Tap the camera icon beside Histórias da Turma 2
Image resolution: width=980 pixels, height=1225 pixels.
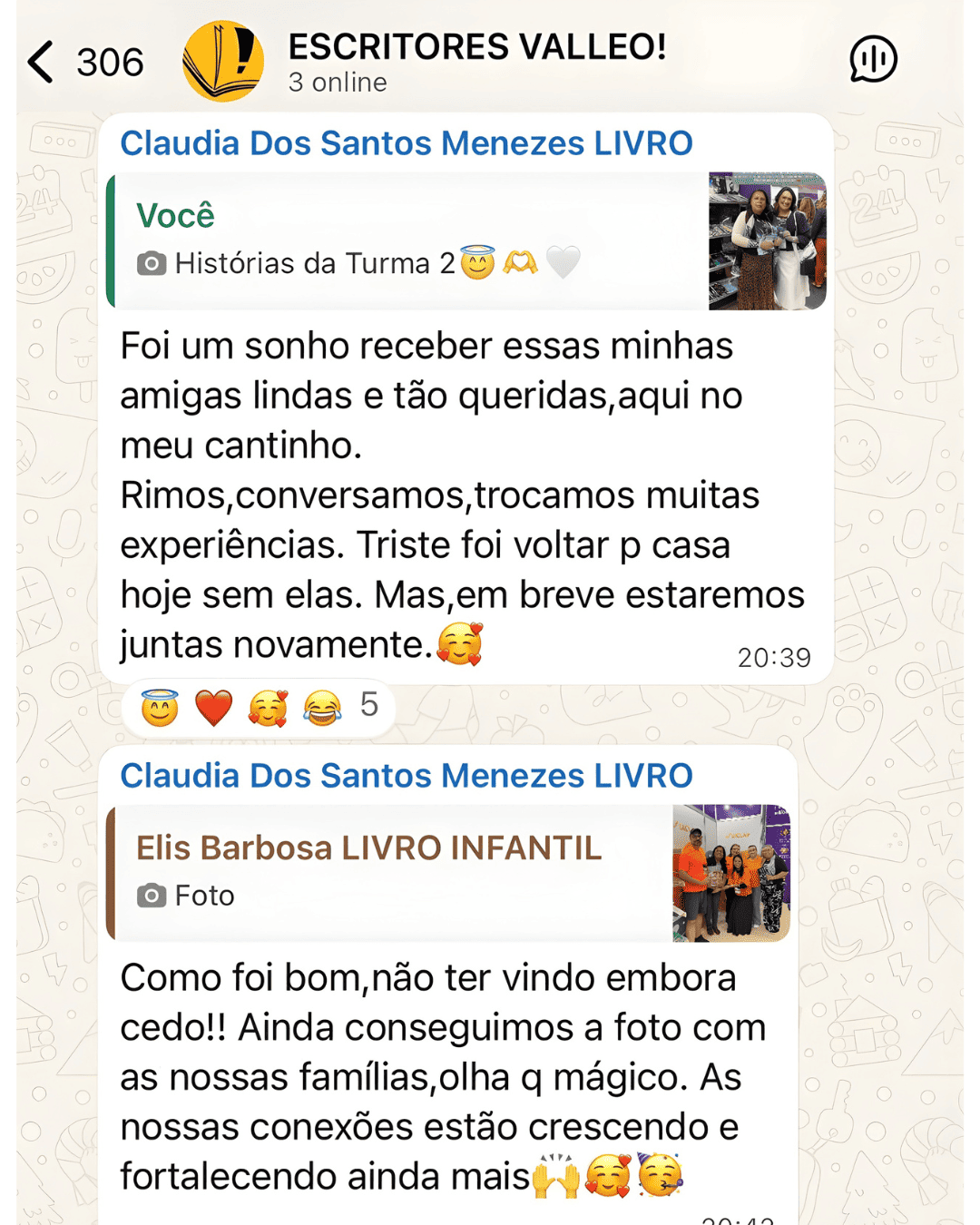pos(151,262)
